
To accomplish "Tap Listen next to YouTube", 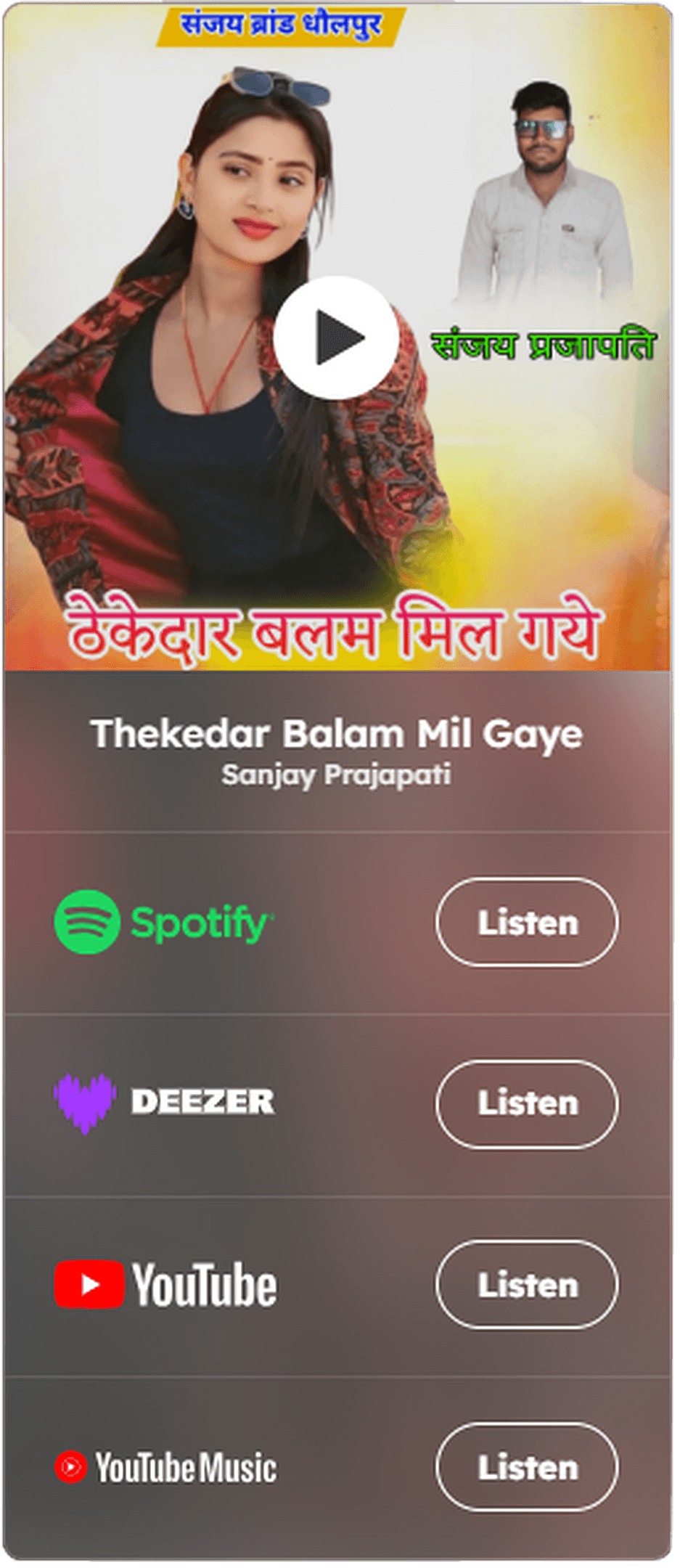I will click(527, 1284).
